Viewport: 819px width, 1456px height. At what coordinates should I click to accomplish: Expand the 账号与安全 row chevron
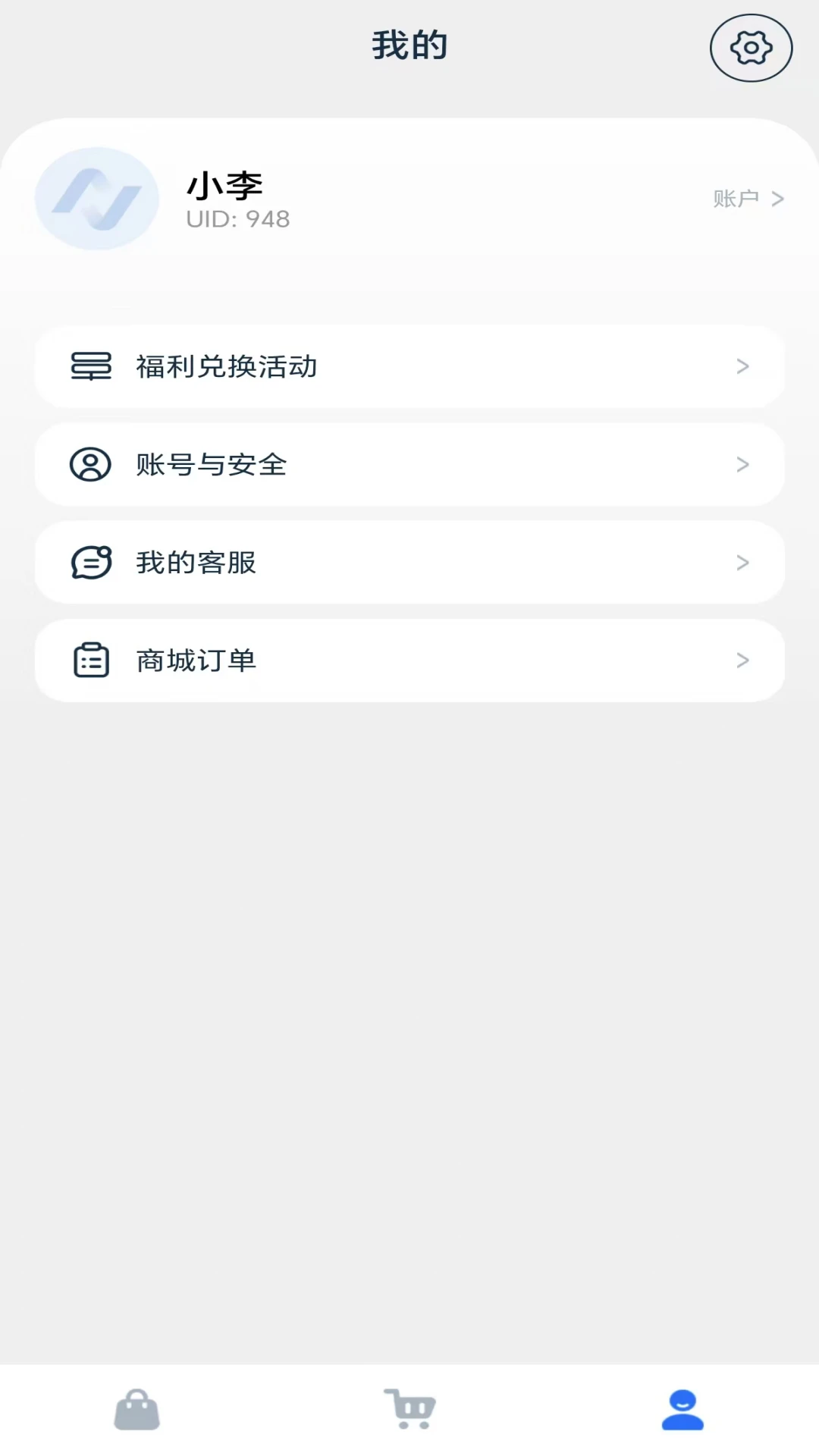pyautogui.click(x=743, y=465)
